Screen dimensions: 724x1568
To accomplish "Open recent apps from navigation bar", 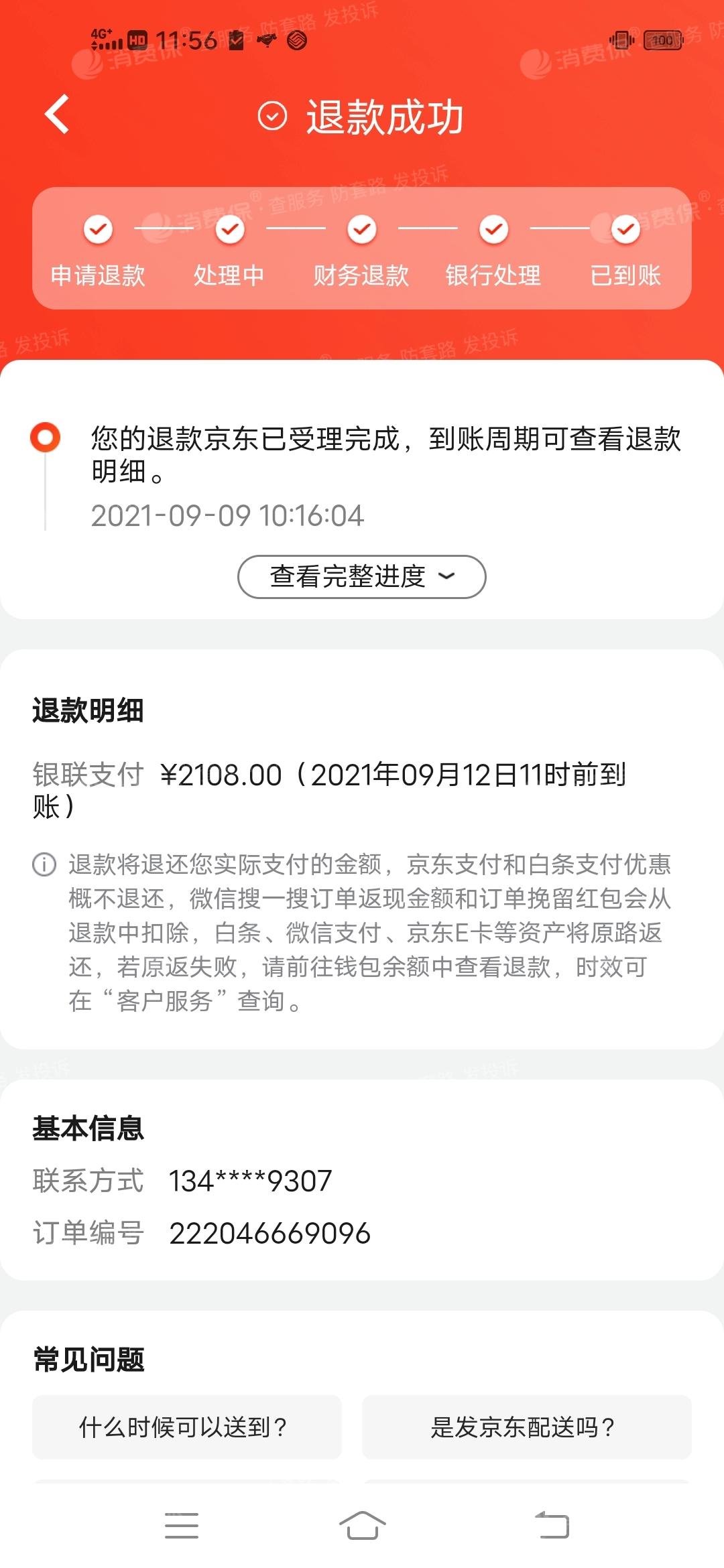I will (182, 1525).
